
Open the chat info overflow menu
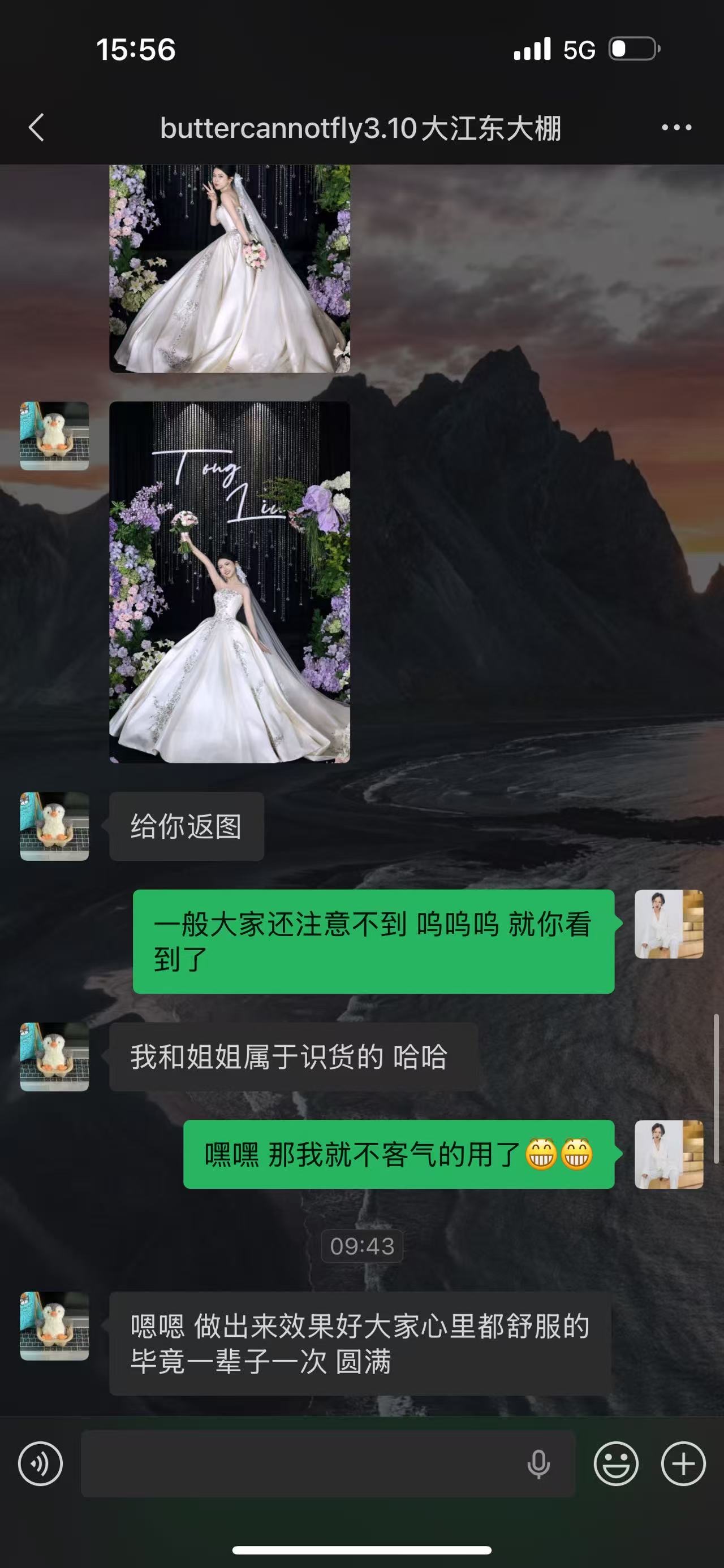click(676, 128)
